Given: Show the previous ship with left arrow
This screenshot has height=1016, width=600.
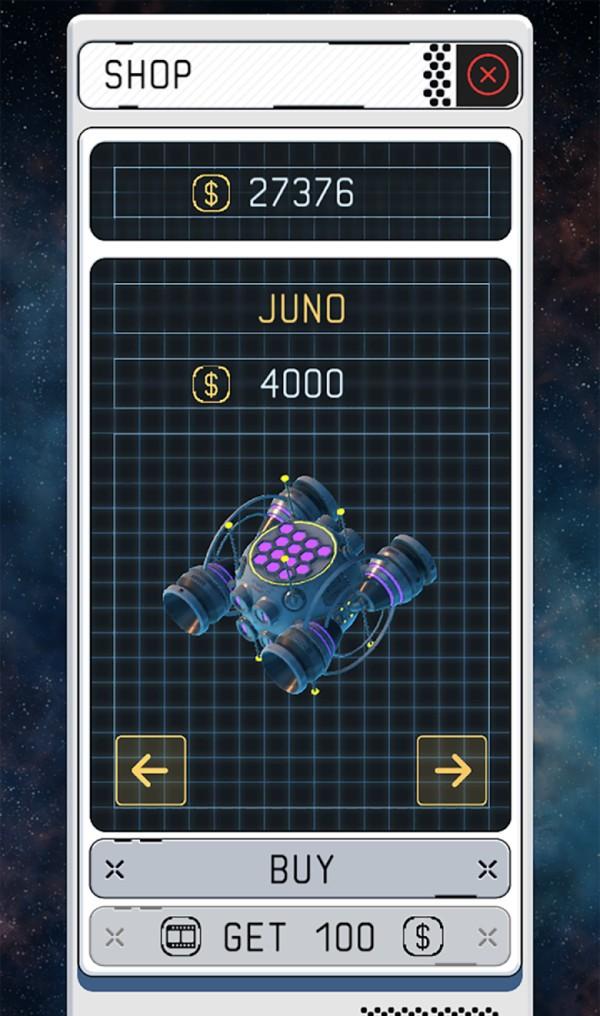Looking at the screenshot, I should click(151, 770).
